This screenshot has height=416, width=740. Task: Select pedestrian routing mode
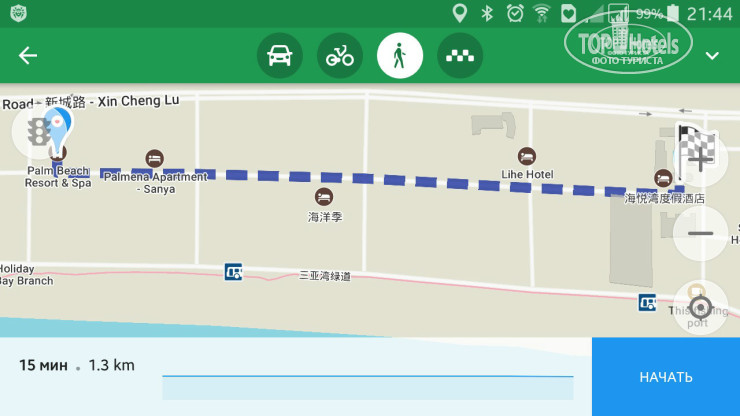point(400,56)
